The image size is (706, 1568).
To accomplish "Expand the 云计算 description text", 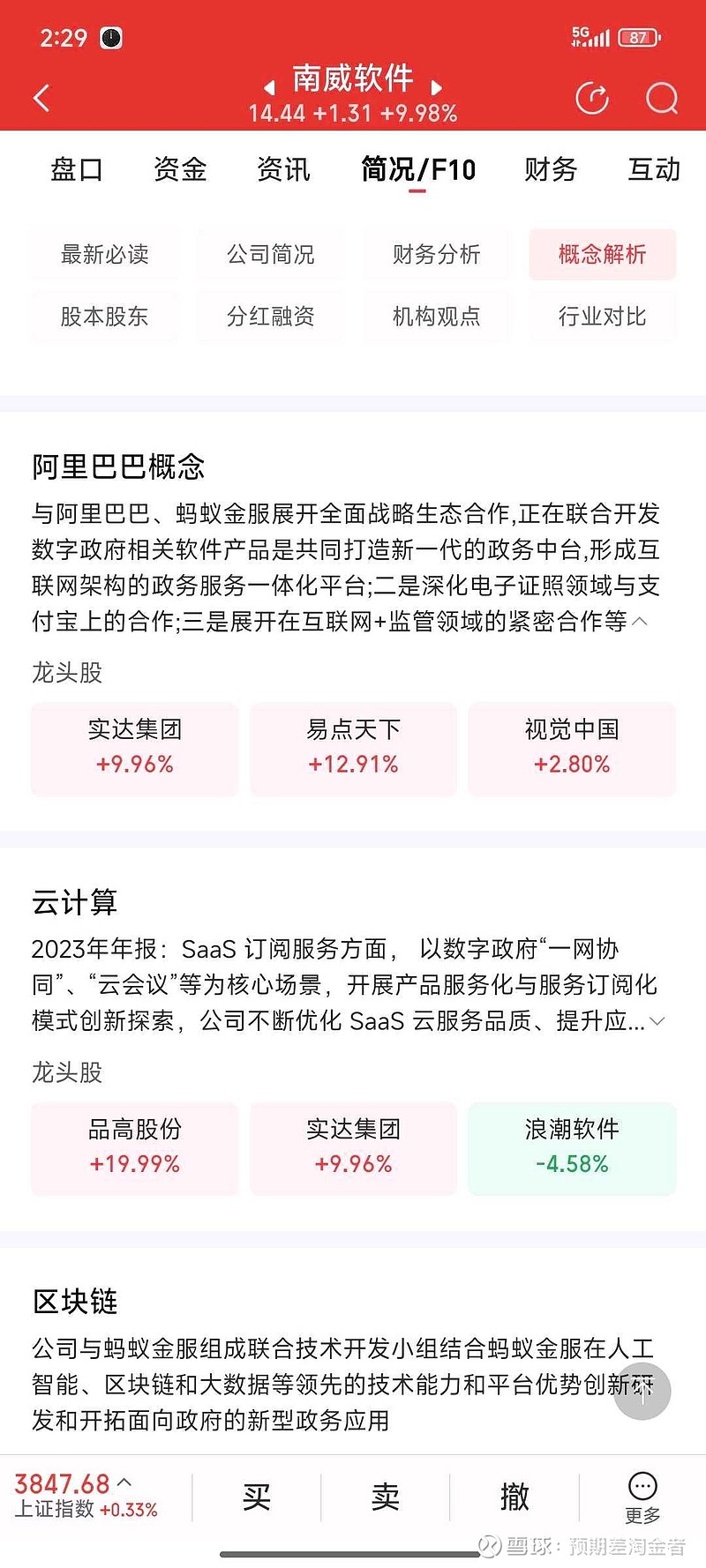I will 657,1020.
